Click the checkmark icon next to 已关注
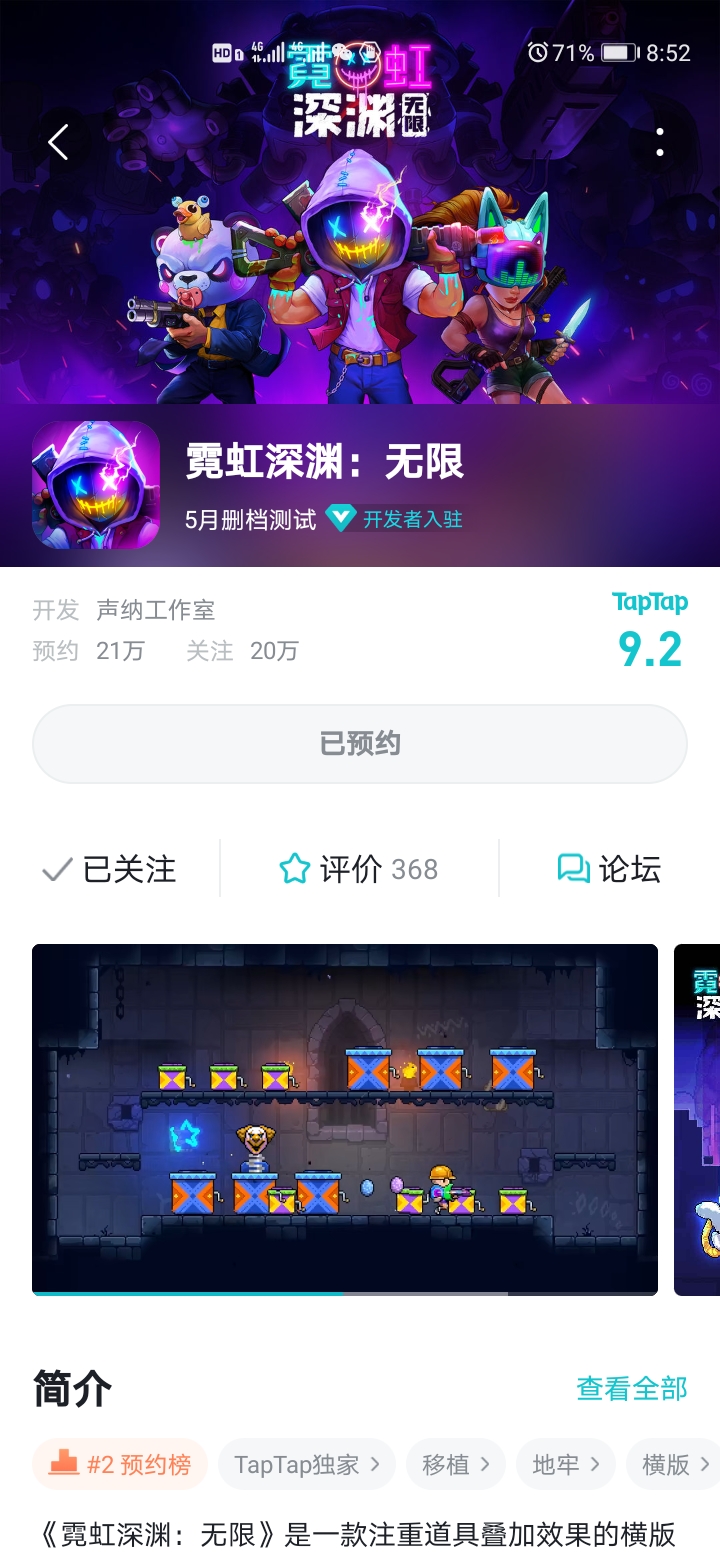Screen dimensions: 720x1560 tap(57, 868)
